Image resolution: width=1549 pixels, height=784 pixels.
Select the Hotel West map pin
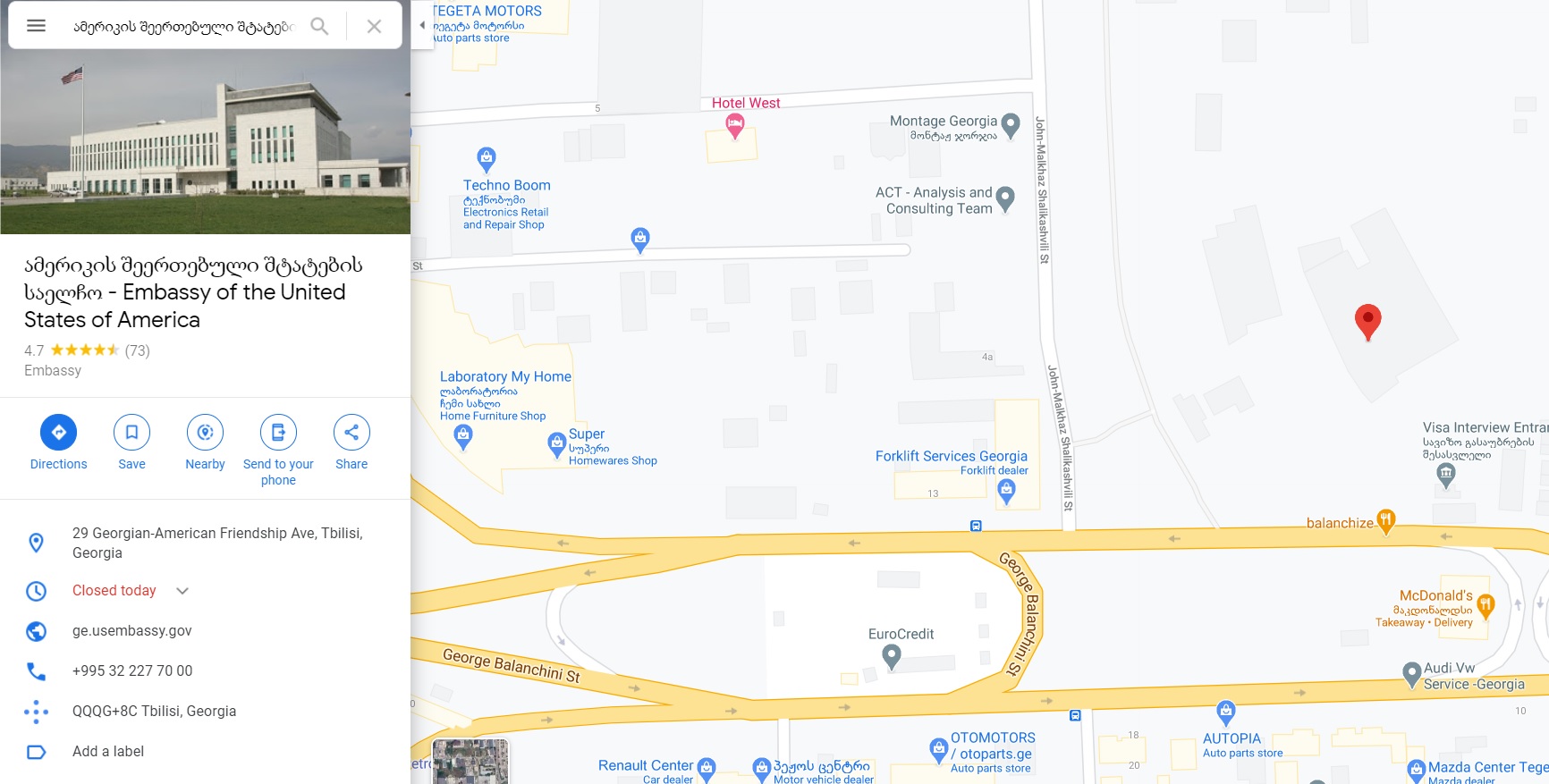tap(735, 126)
